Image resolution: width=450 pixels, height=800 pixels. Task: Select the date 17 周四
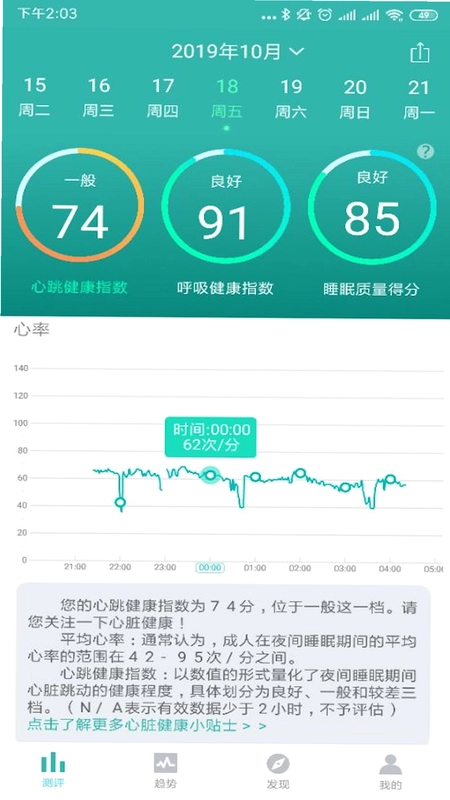[x=163, y=97]
